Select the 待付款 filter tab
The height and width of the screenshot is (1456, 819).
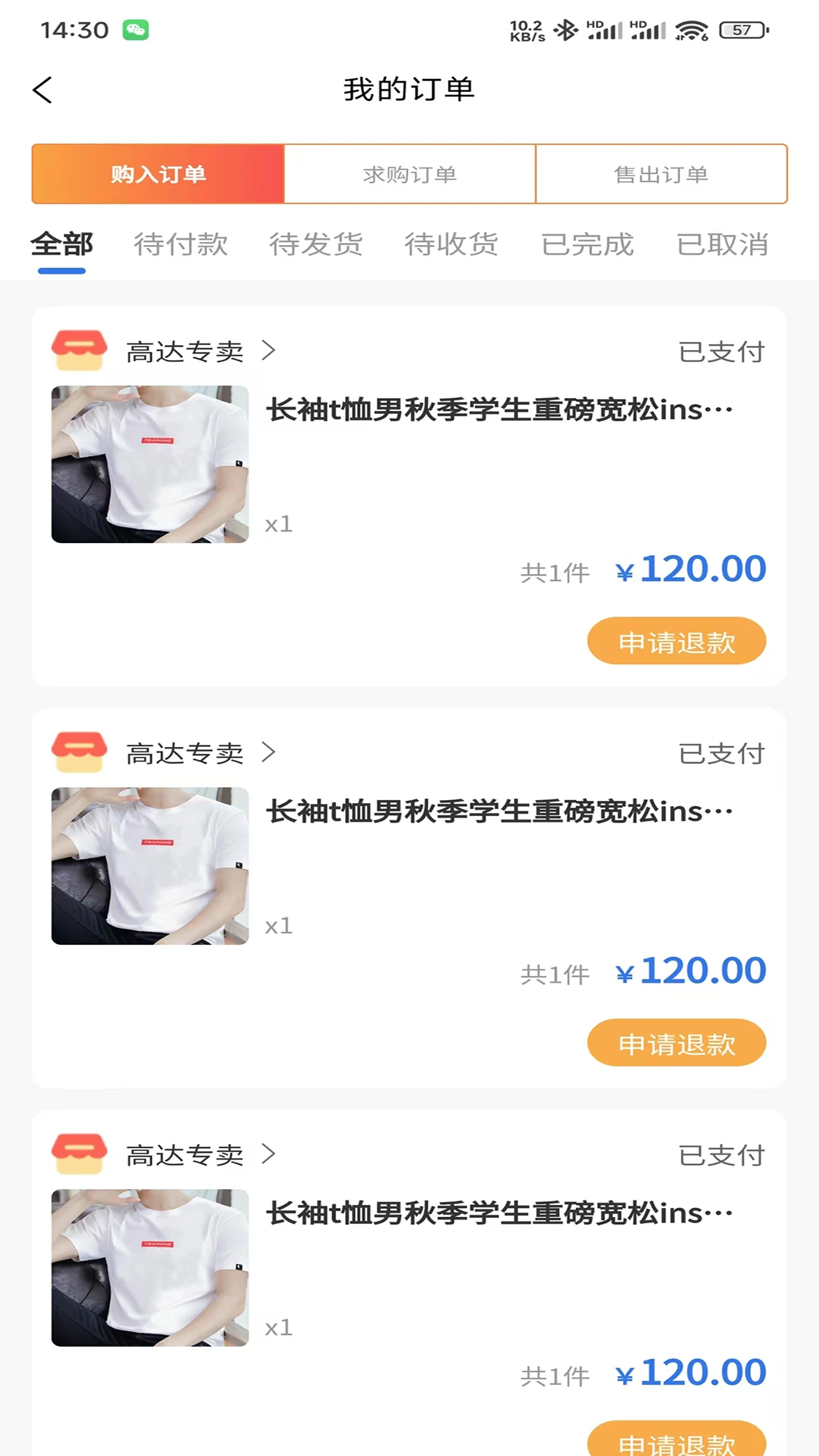(x=180, y=244)
